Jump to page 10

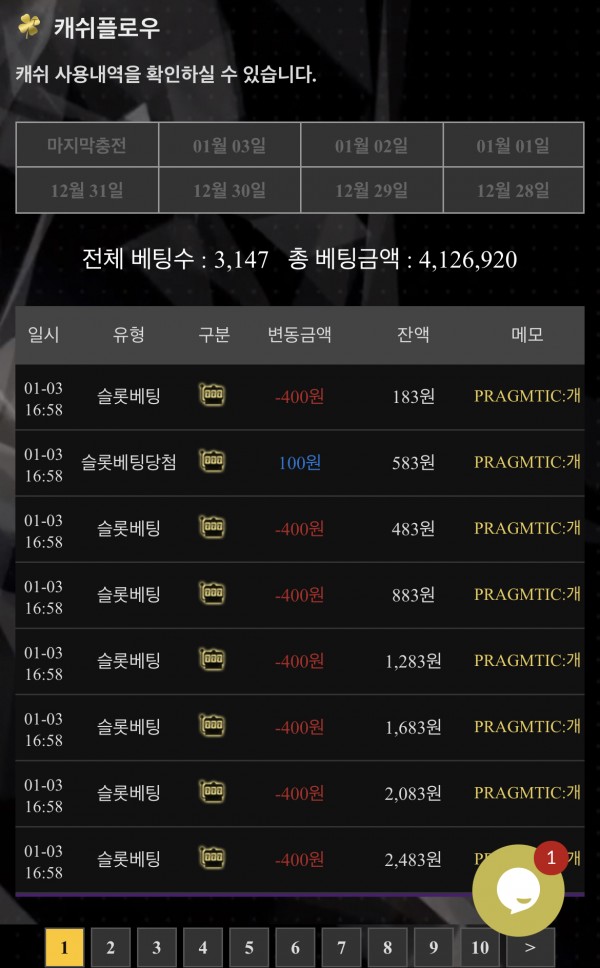coord(480,947)
